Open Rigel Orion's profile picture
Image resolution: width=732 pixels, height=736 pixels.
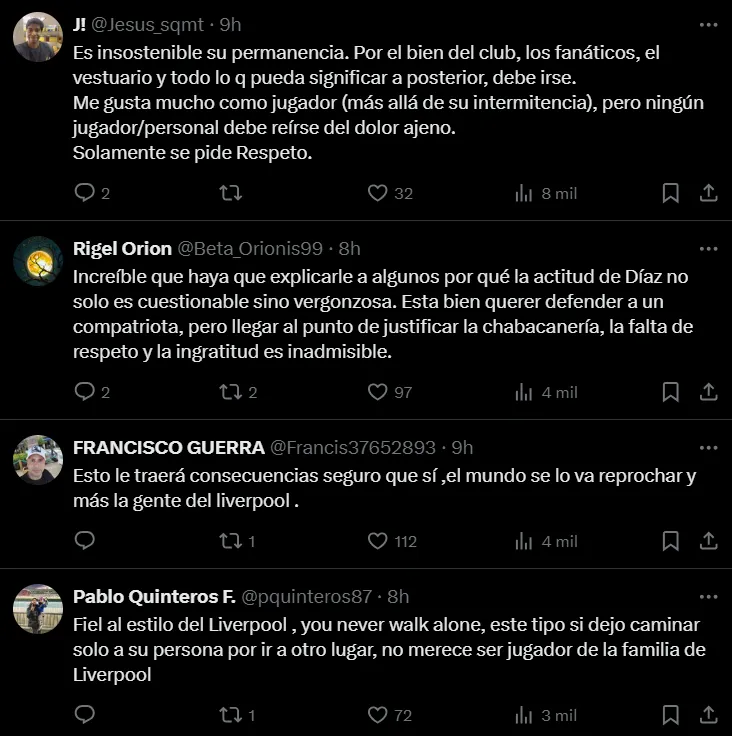click(38, 261)
